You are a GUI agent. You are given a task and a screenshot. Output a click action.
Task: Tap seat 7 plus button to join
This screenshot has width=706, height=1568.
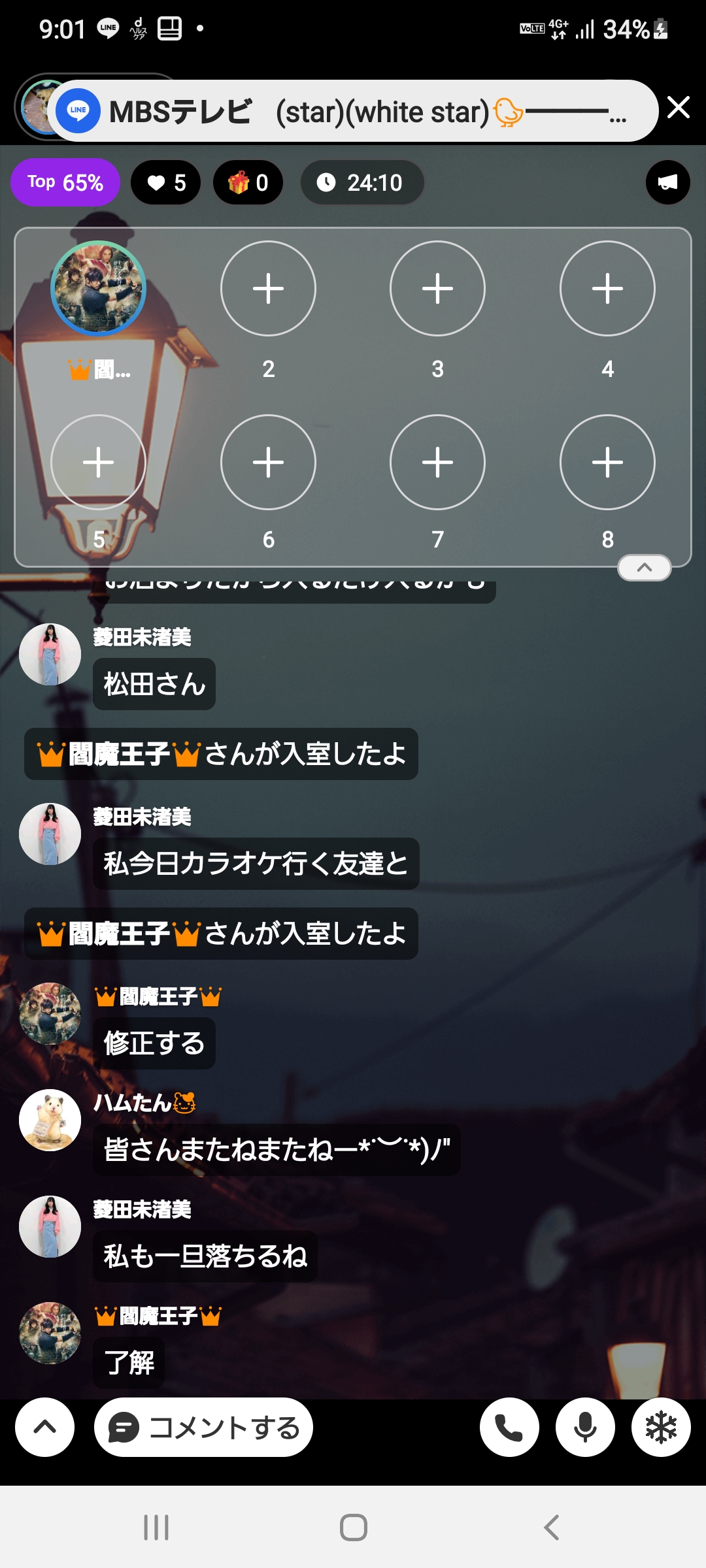437,462
